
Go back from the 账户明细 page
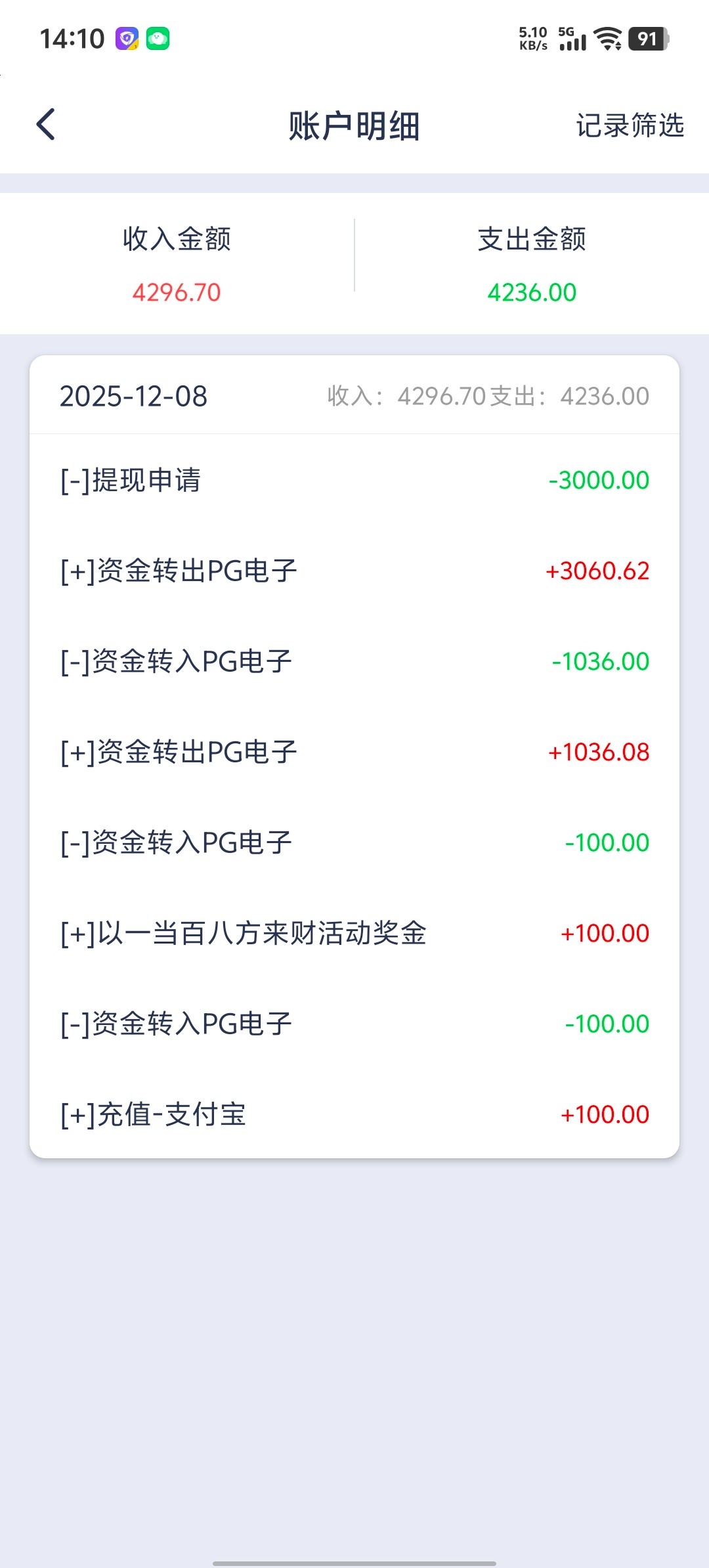(46, 125)
